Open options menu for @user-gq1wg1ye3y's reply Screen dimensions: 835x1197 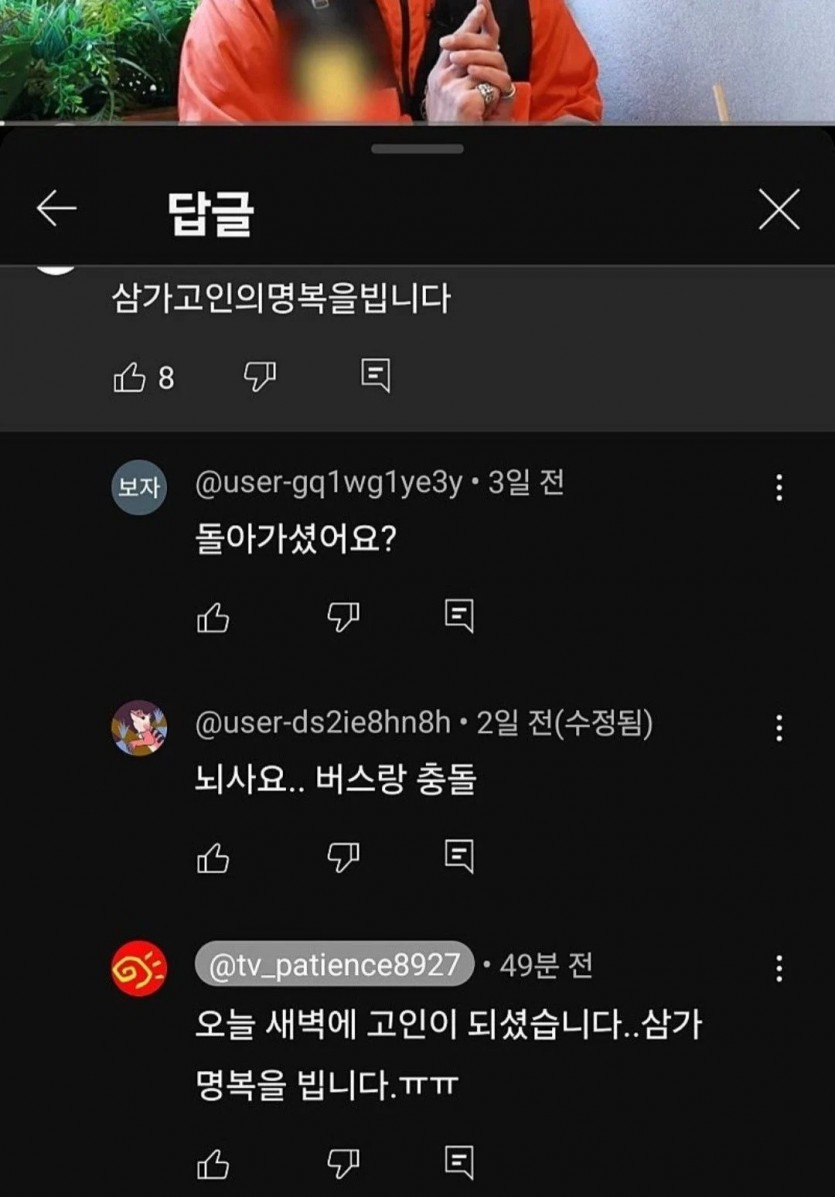[779, 488]
